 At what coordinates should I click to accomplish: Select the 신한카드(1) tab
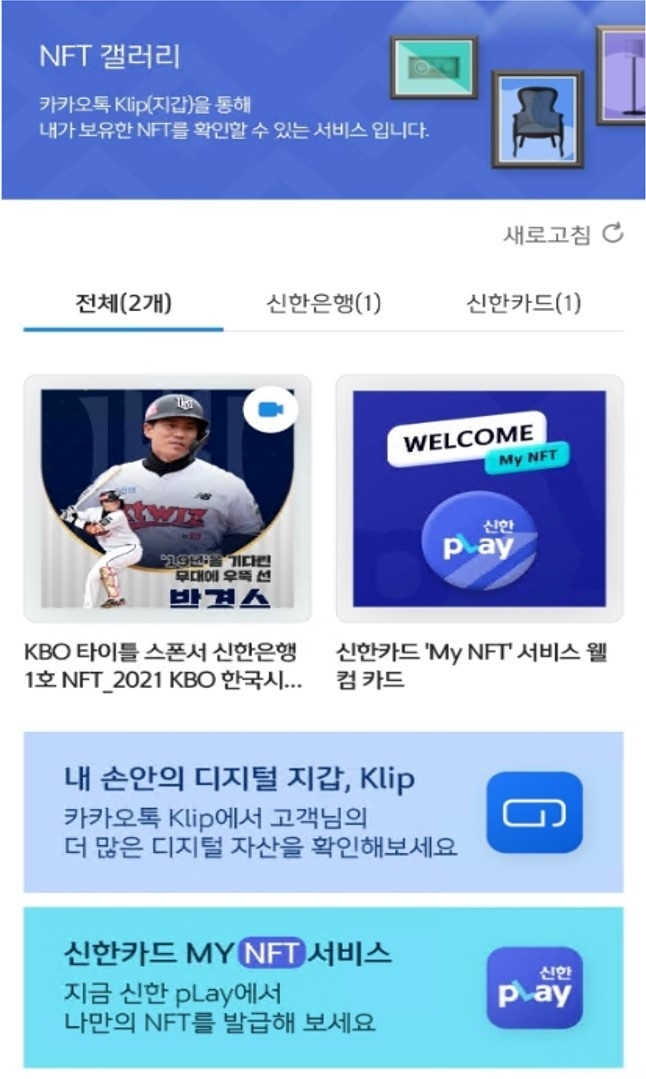523,303
